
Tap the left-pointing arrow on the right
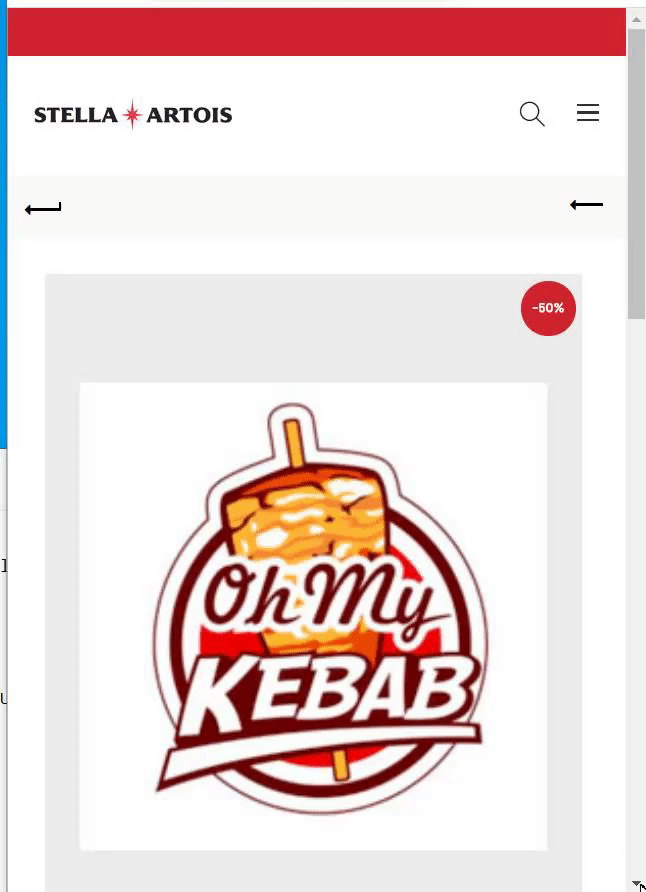coord(586,205)
